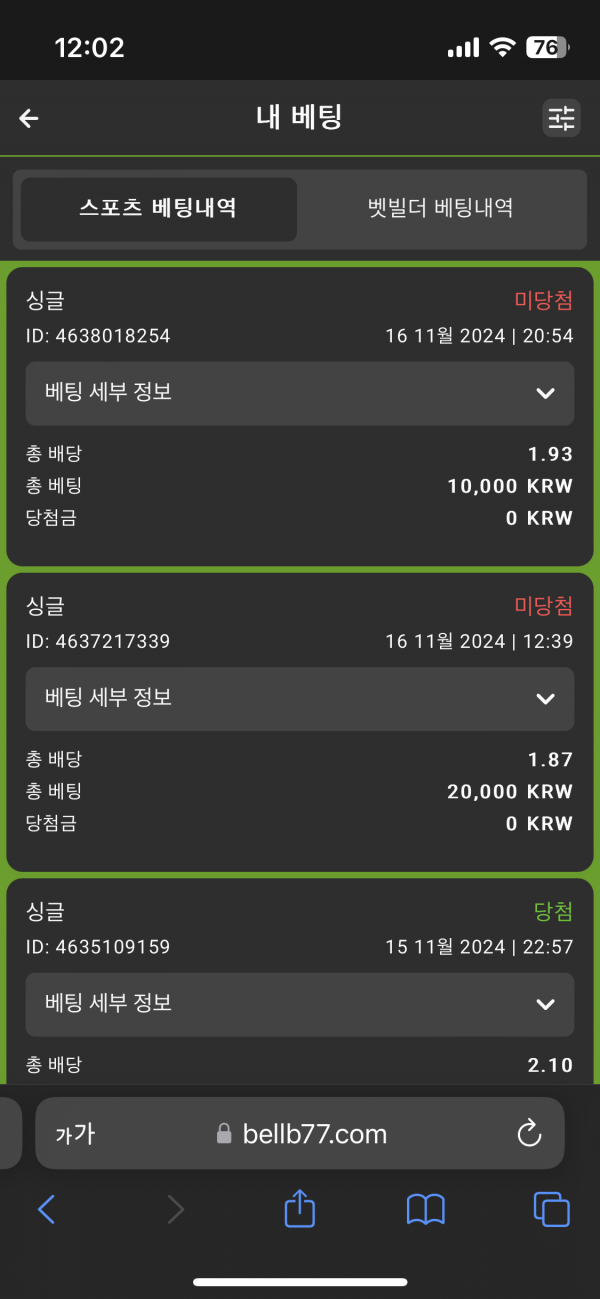Share this page from Safari
Image resolution: width=600 pixels, height=1299 pixels.
pyautogui.click(x=299, y=1210)
